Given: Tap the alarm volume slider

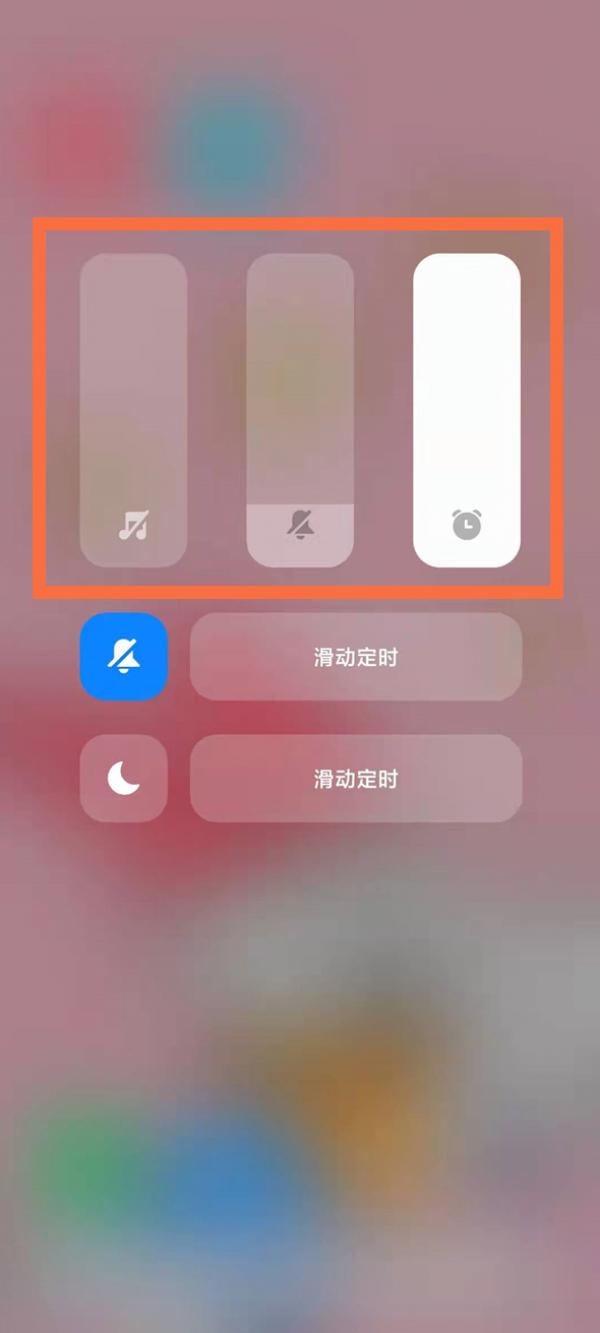Looking at the screenshot, I should click(466, 410).
